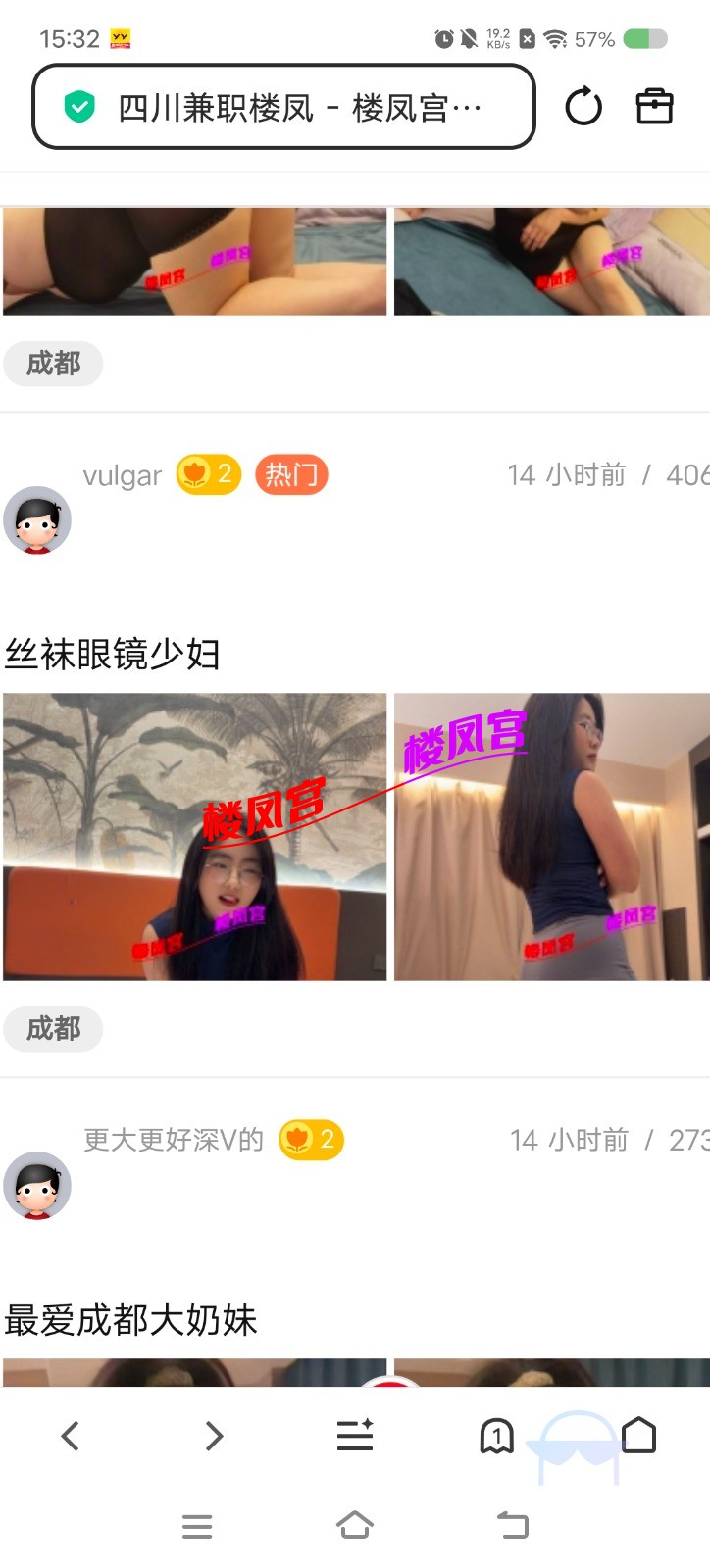Tap the system home button

[x=354, y=1526]
